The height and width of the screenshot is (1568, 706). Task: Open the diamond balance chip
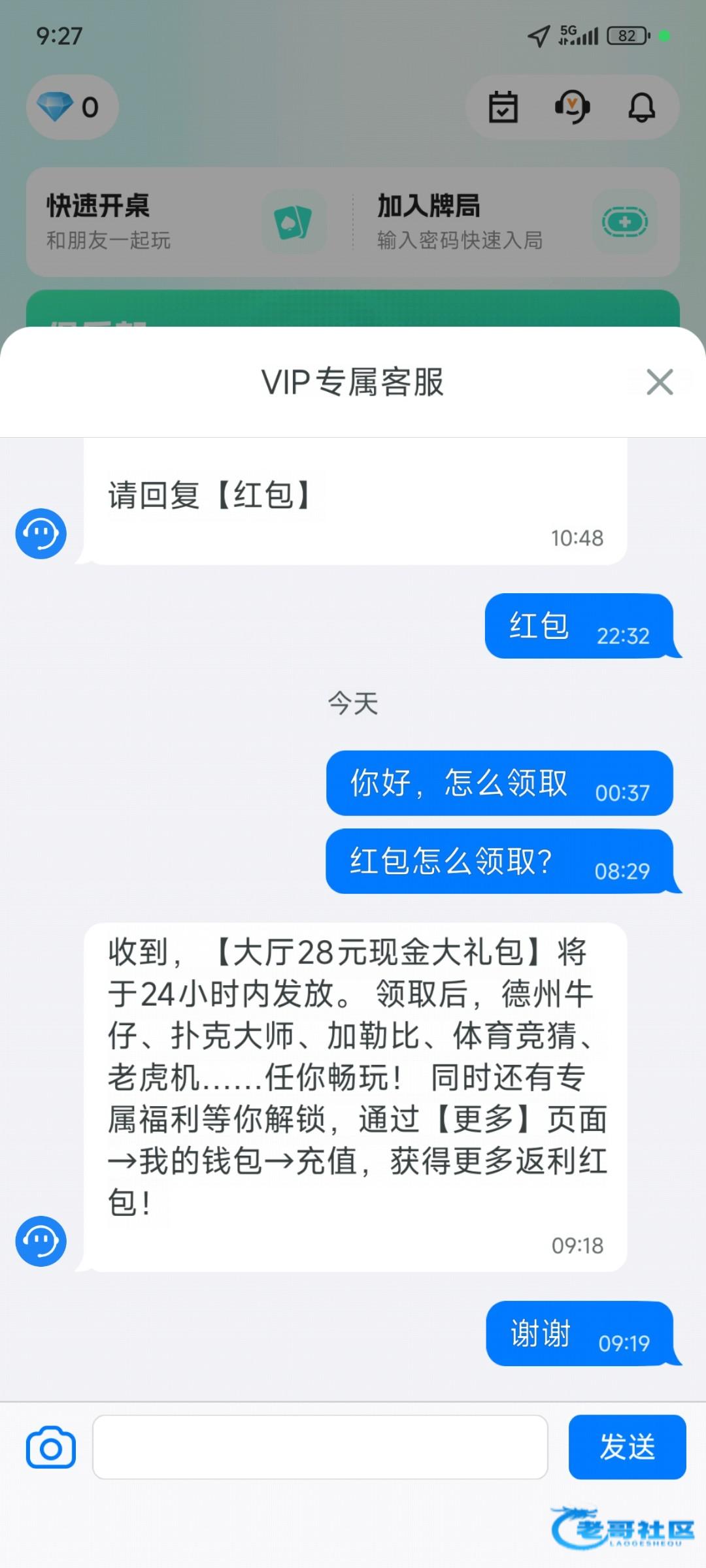[x=72, y=107]
